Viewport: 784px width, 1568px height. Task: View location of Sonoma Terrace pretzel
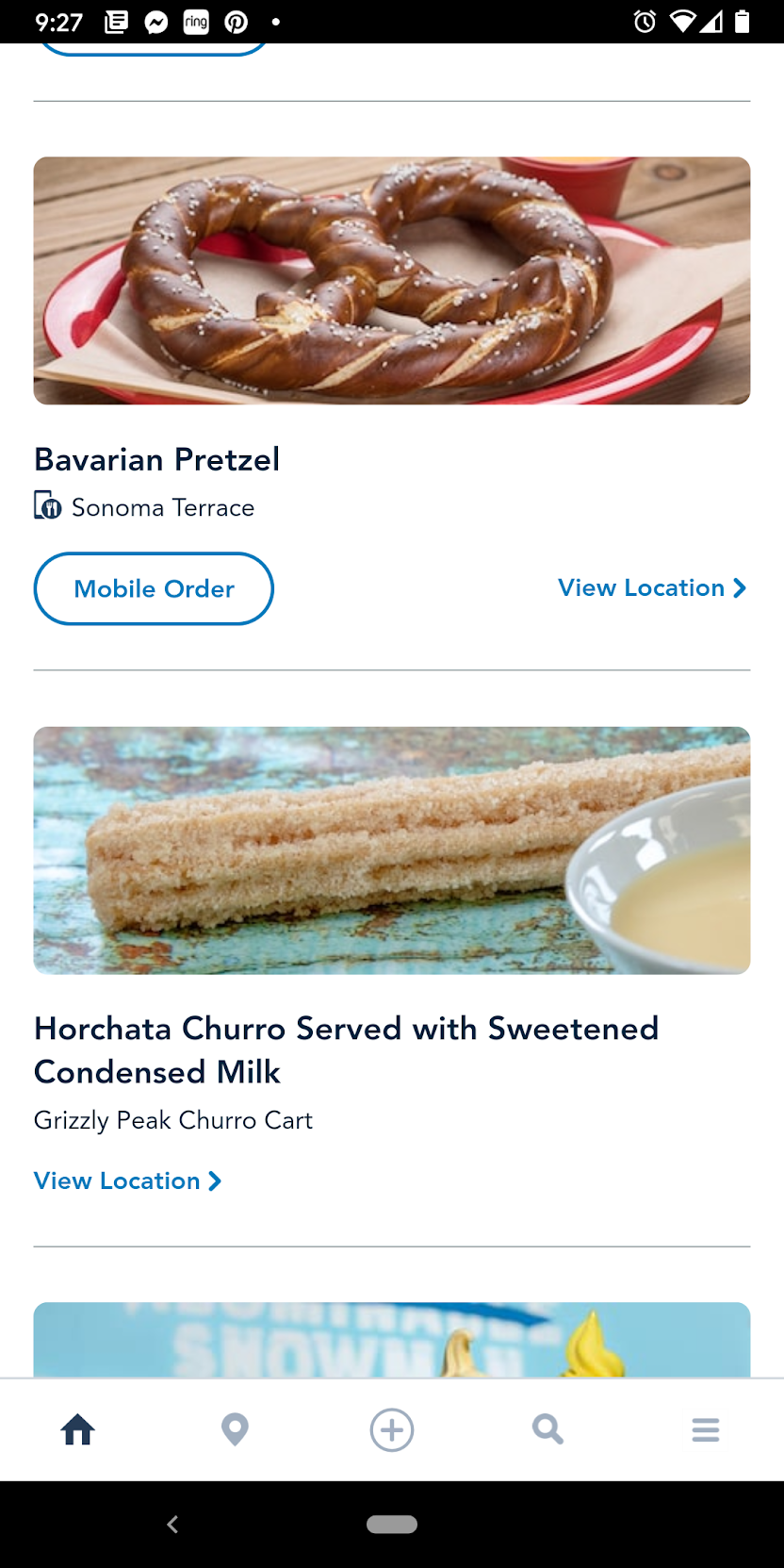651,588
